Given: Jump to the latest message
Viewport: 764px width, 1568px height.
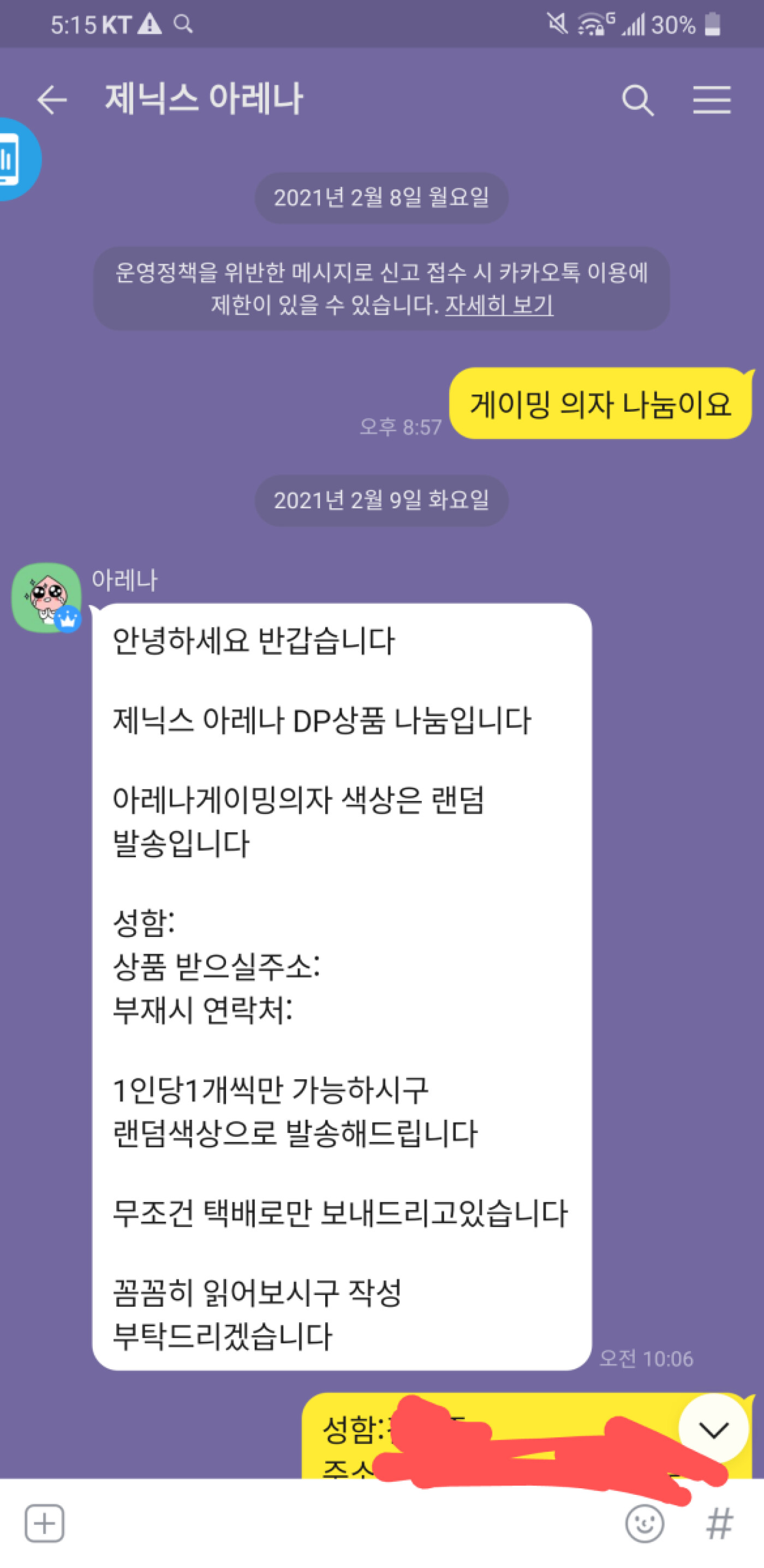Looking at the screenshot, I should (713, 1429).
